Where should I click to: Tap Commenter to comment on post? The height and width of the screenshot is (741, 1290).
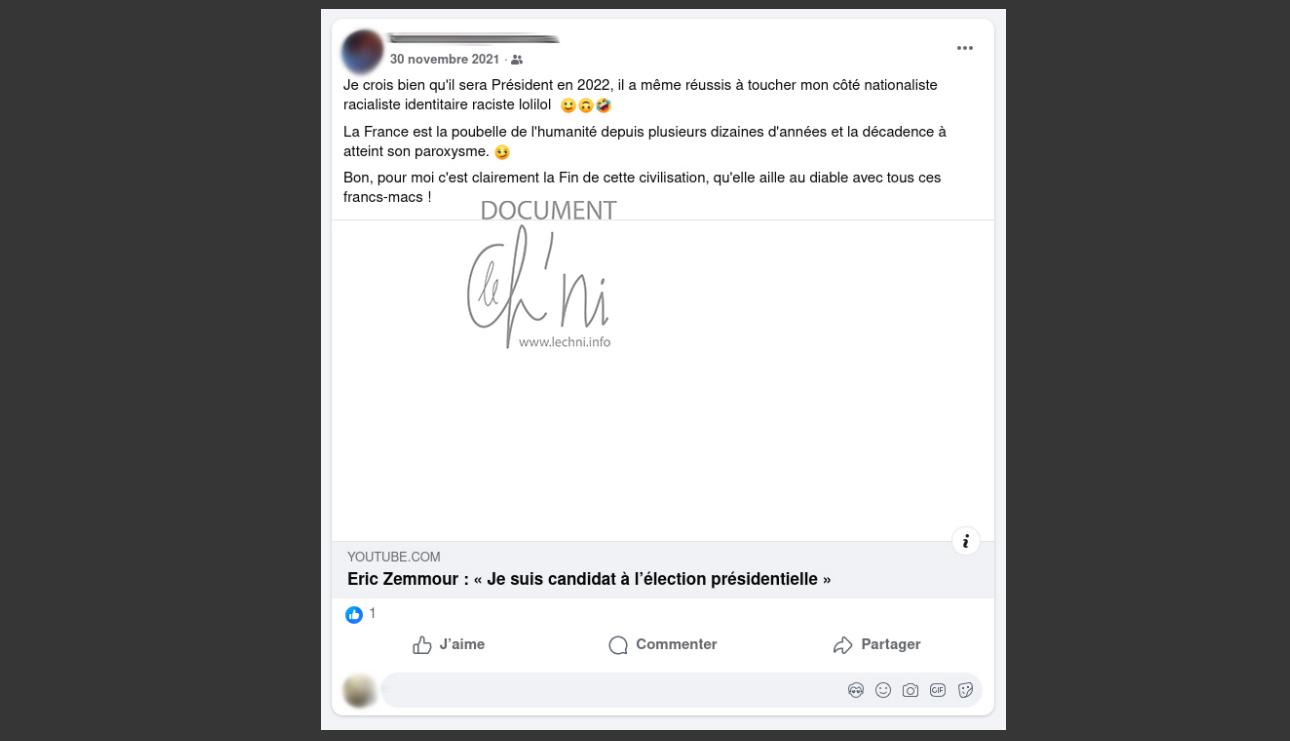(x=662, y=645)
